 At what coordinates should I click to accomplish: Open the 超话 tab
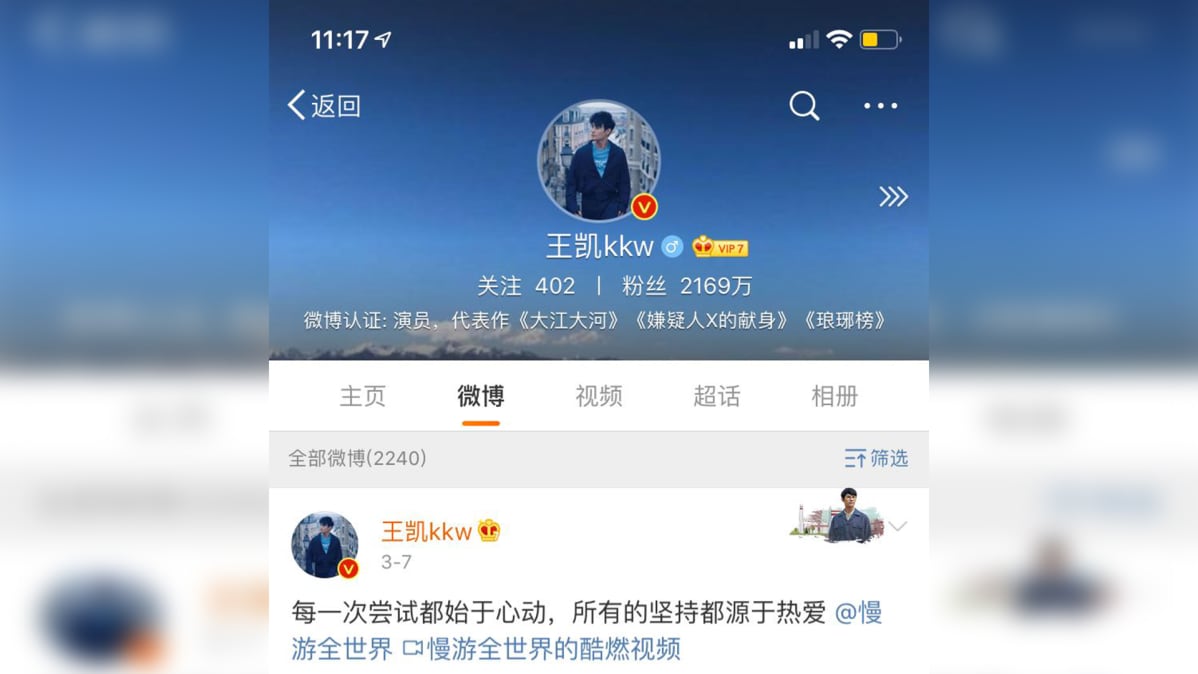coord(716,396)
